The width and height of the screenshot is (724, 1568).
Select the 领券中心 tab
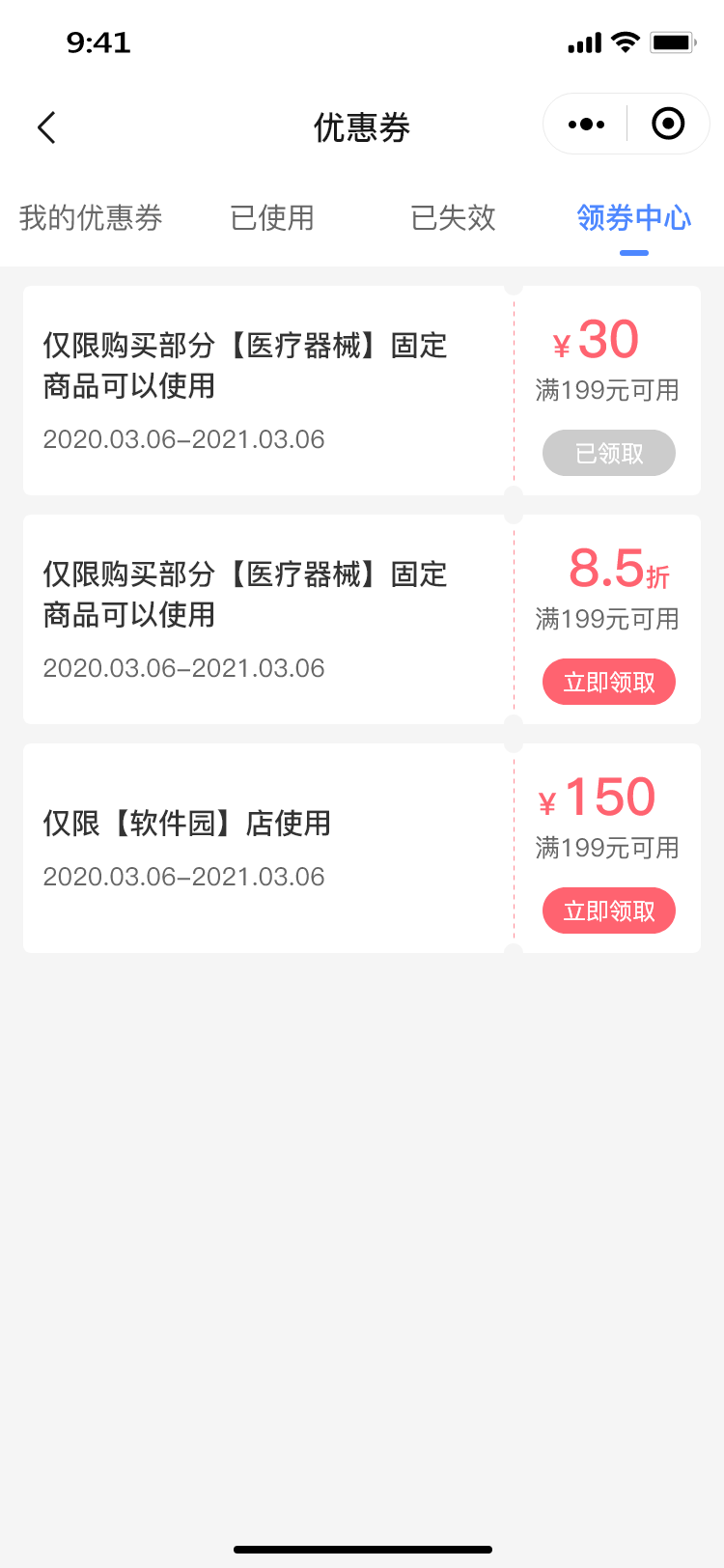pyautogui.click(x=633, y=218)
